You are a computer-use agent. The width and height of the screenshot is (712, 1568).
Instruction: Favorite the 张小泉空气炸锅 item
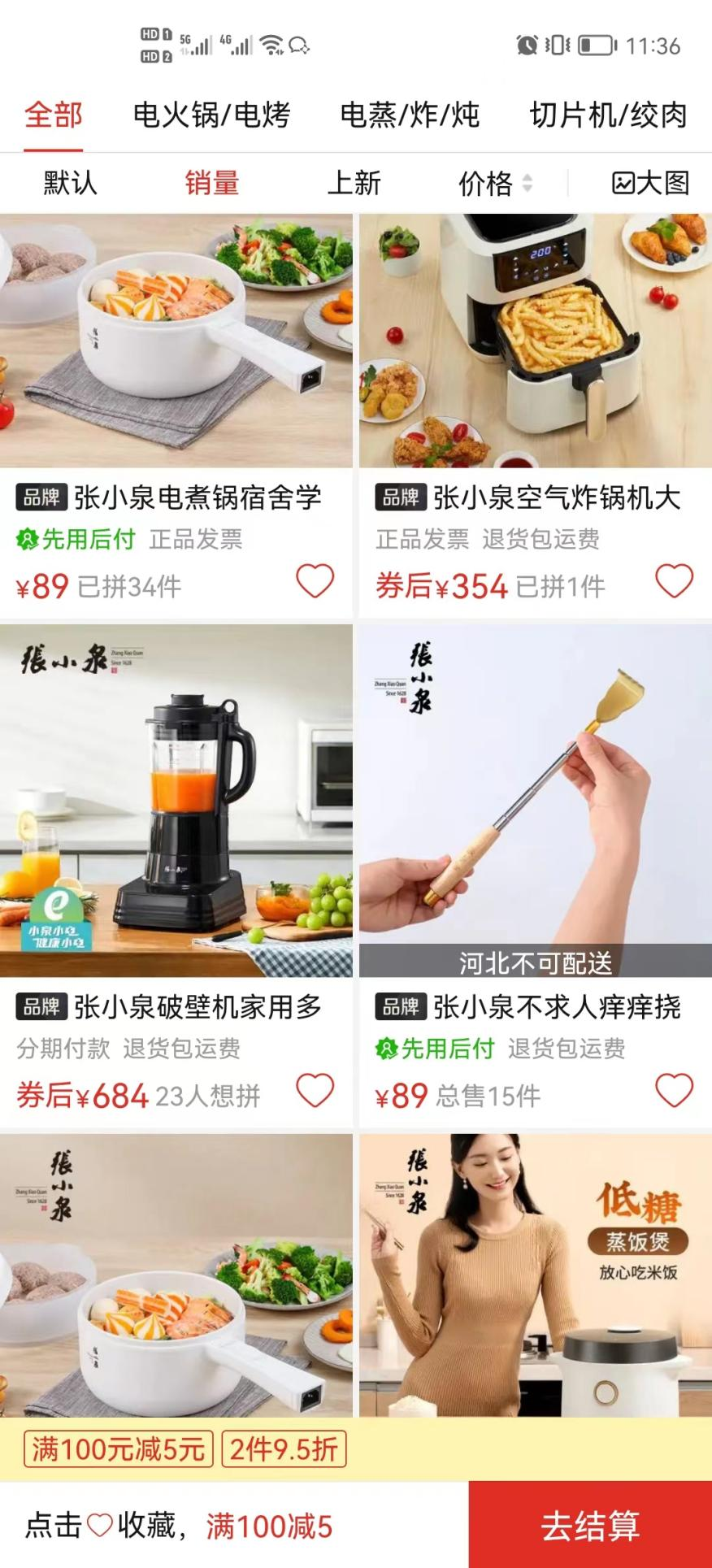click(674, 581)
